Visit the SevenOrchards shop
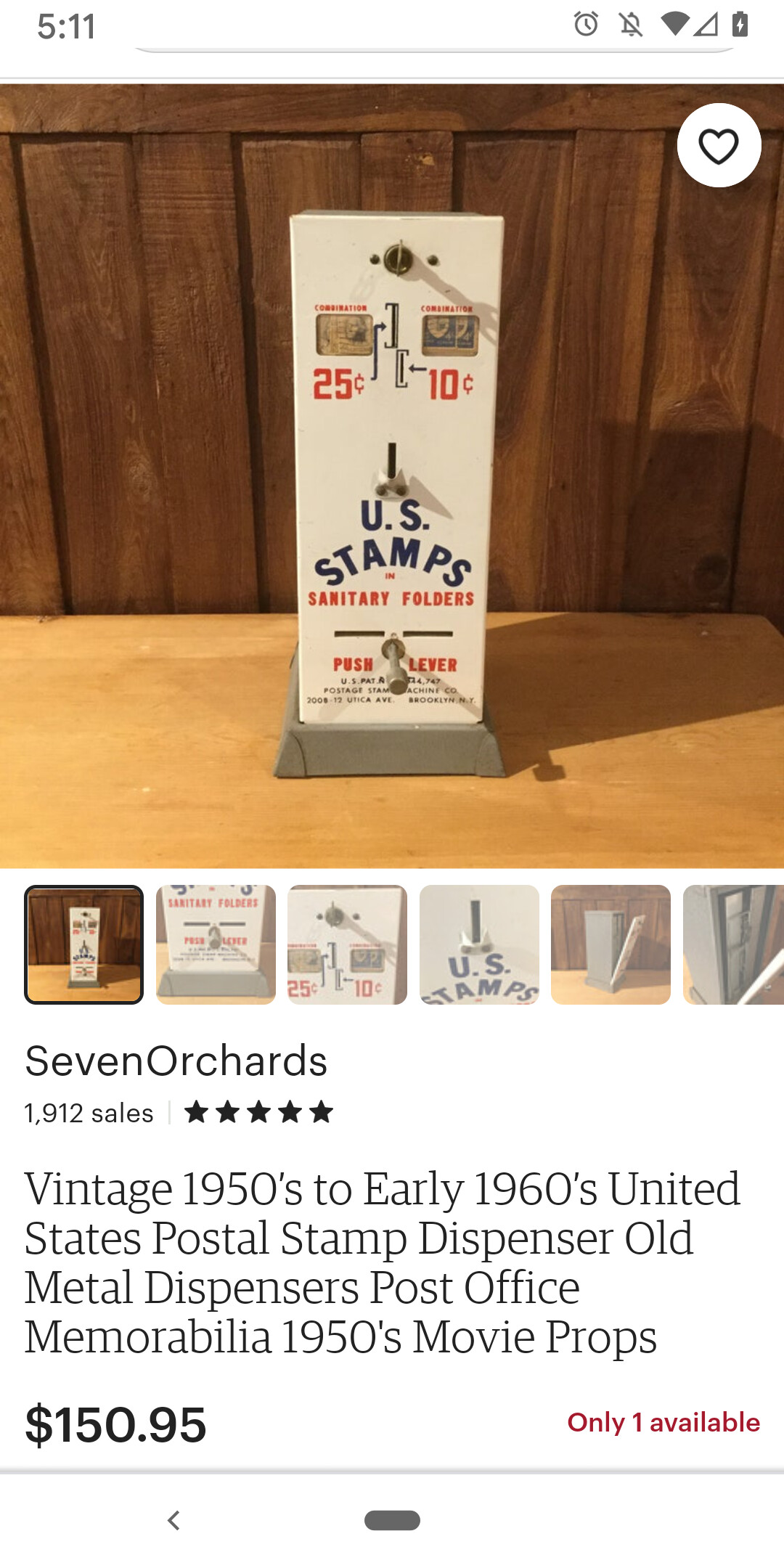 (176, 1061)
